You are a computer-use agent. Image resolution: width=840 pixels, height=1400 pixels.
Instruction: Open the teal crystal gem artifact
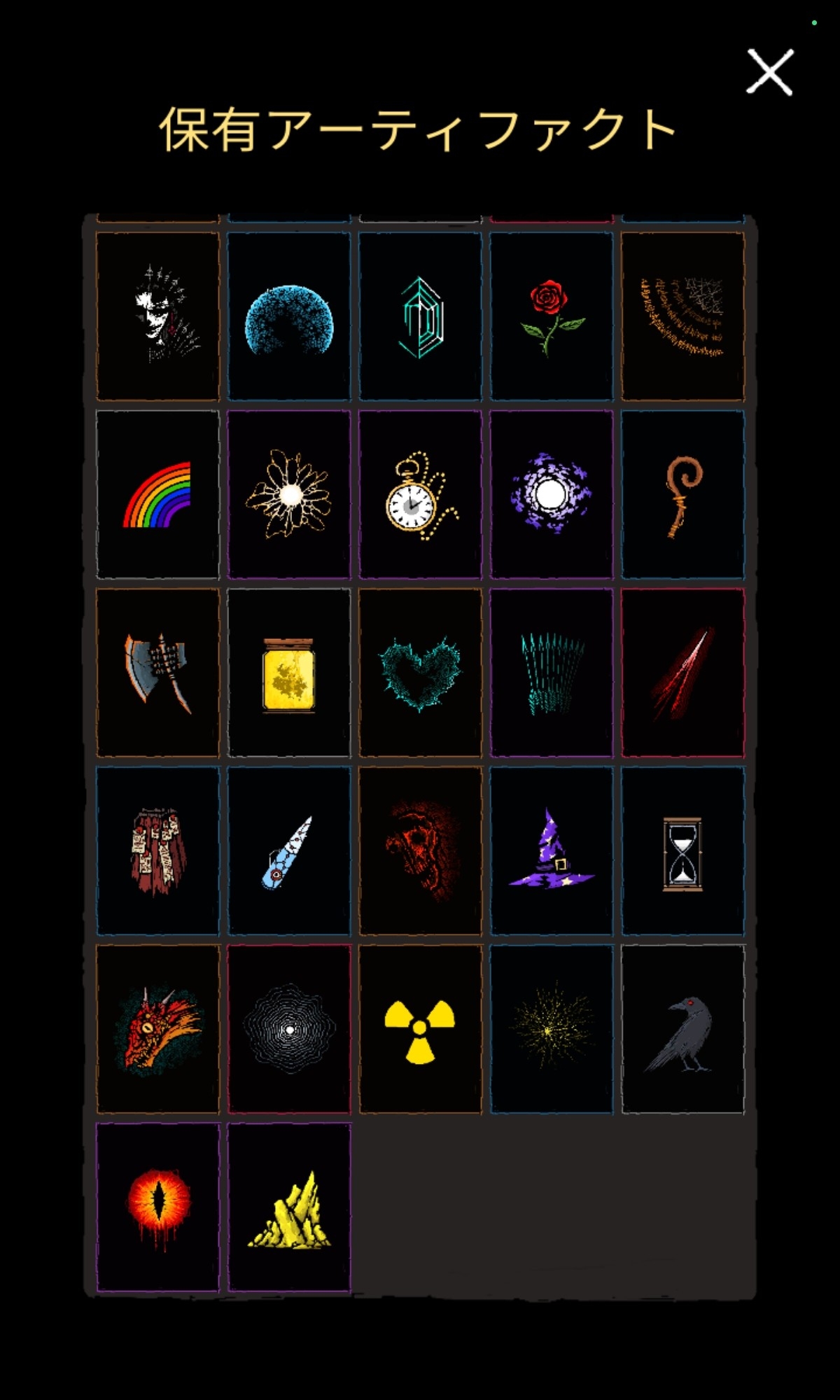(420, 316)
